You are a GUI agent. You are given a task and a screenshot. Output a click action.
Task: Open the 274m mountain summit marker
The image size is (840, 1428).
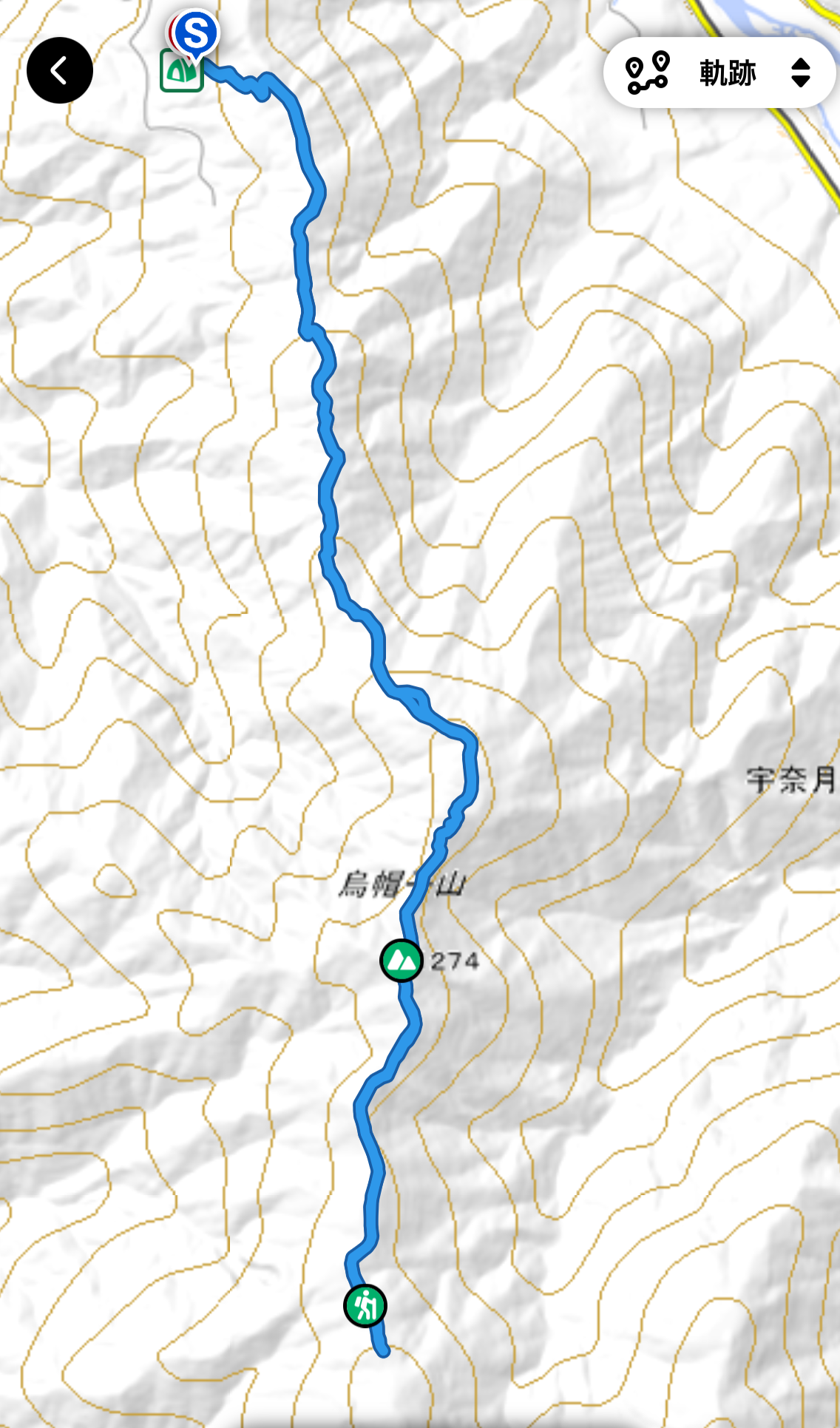[x=401, y=961]
